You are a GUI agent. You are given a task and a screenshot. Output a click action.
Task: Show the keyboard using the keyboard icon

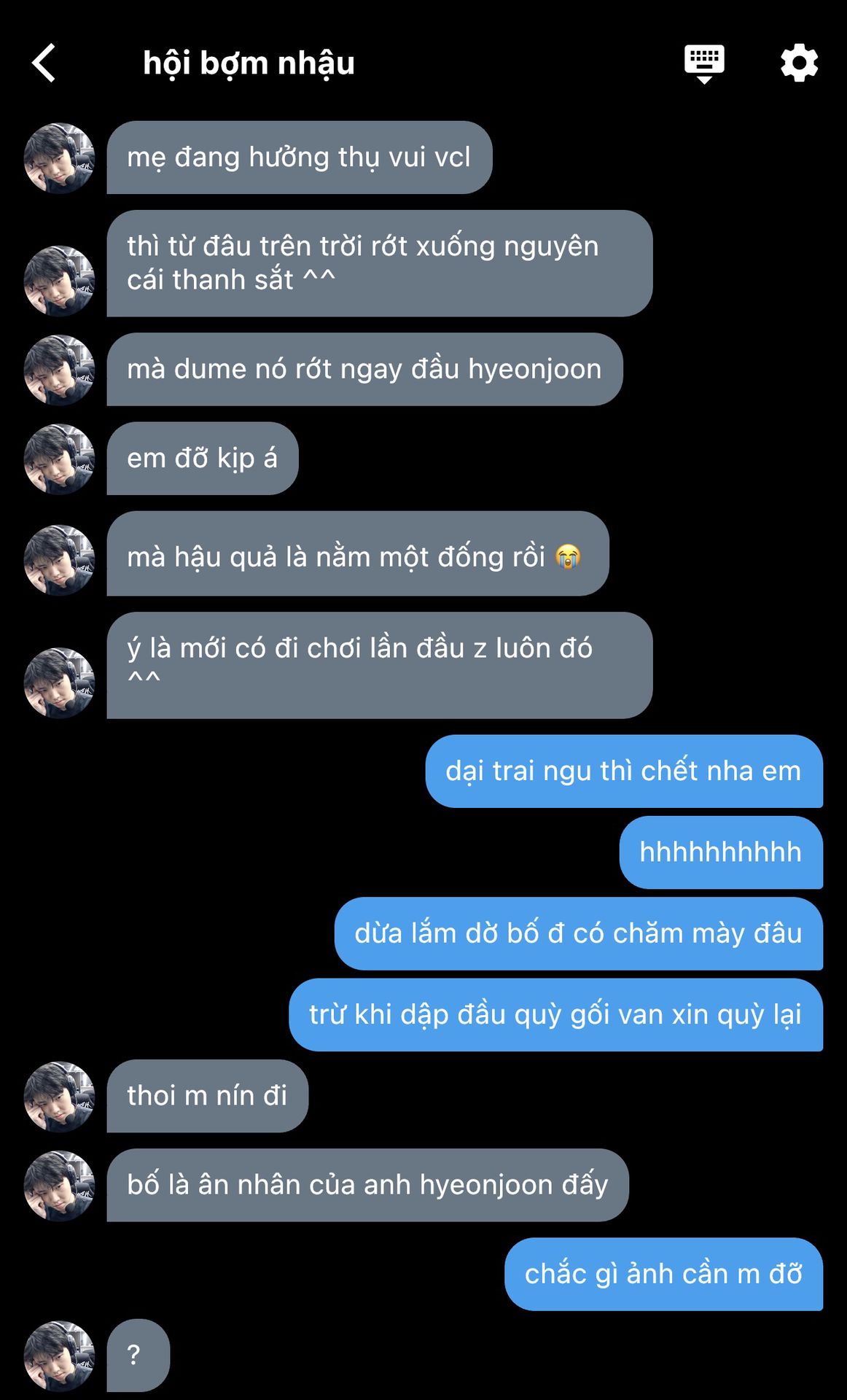tap(704, 63)
